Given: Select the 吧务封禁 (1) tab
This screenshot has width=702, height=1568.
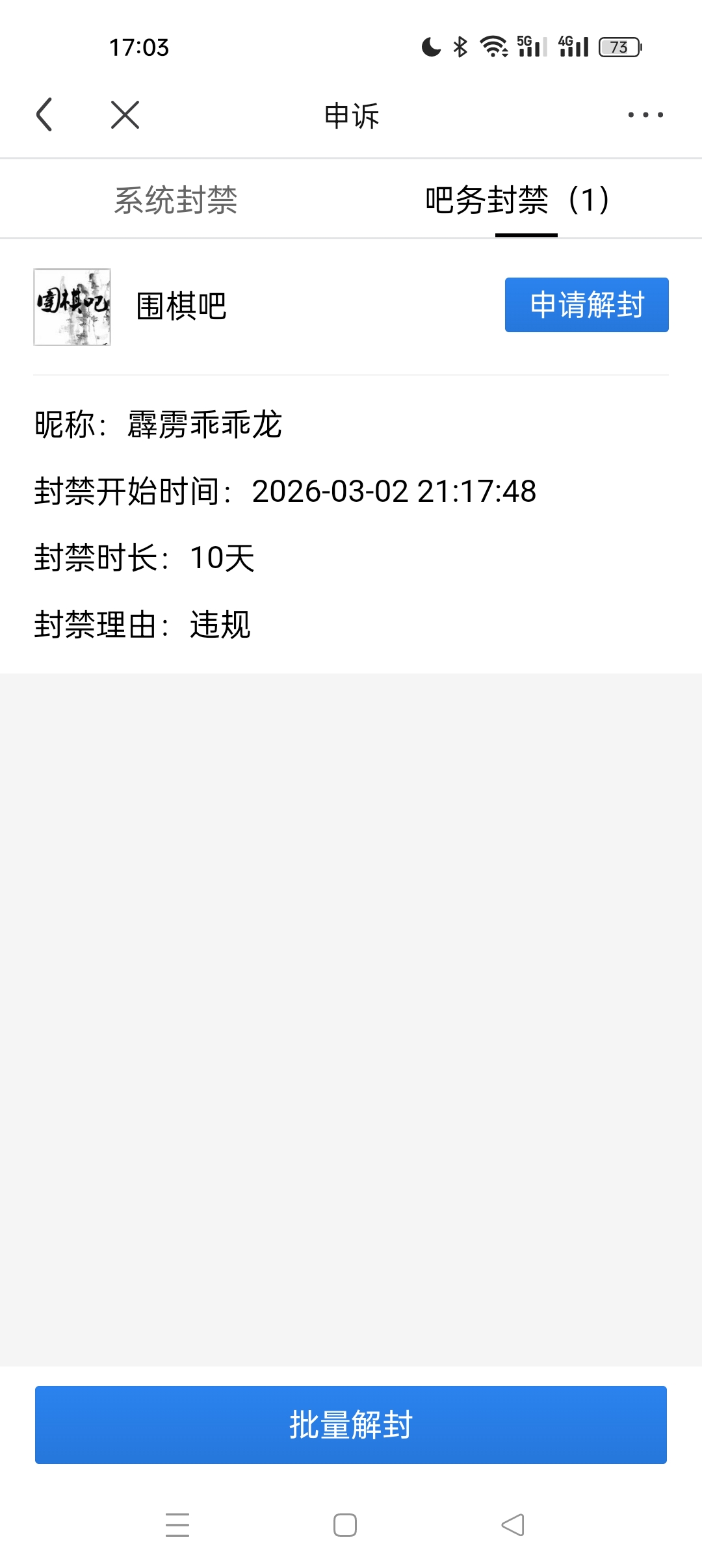Looking at the screenshot, I should click(517, 200).
